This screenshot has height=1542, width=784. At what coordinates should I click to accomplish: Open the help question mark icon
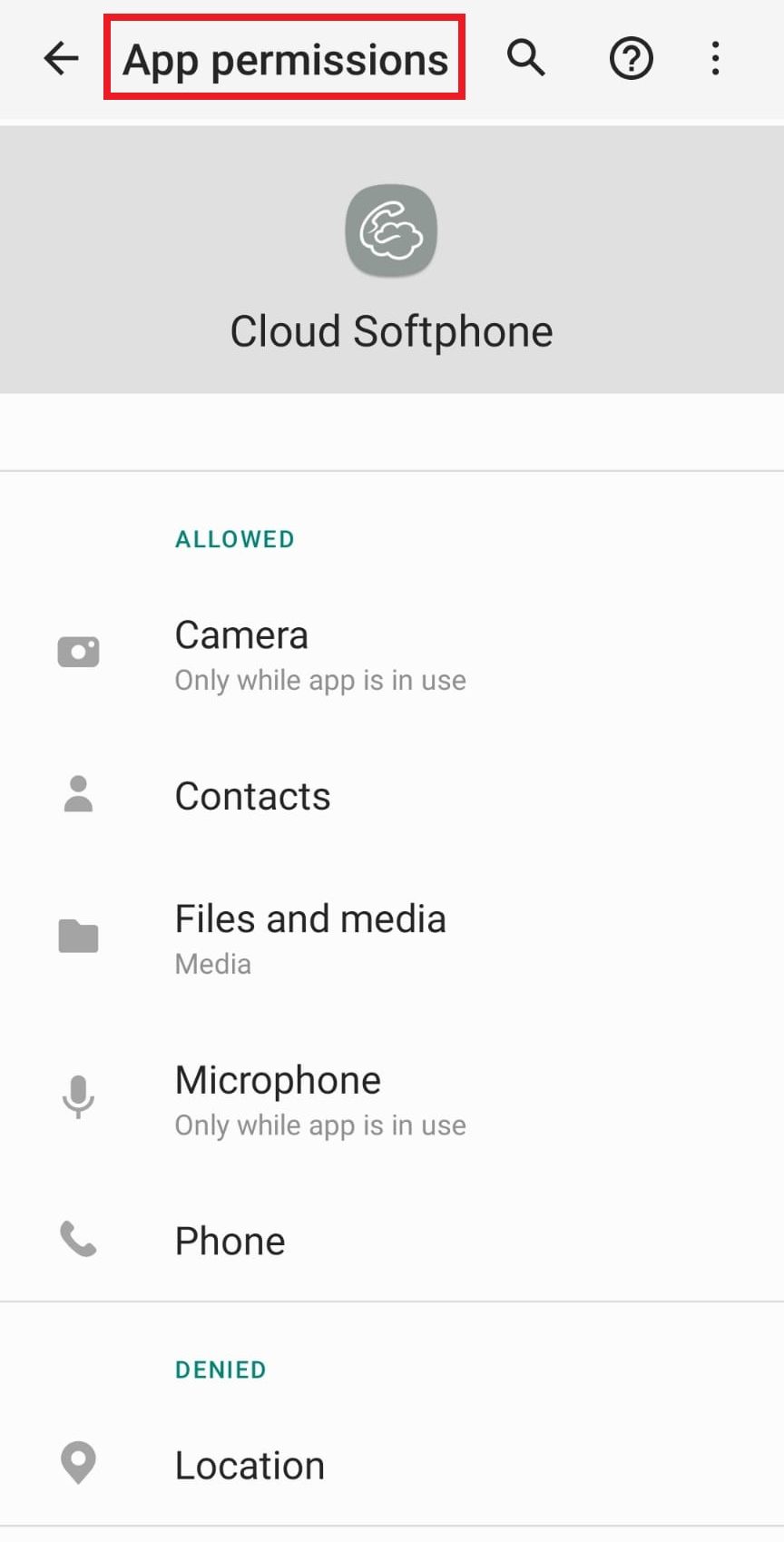click(x=631, y=59)
